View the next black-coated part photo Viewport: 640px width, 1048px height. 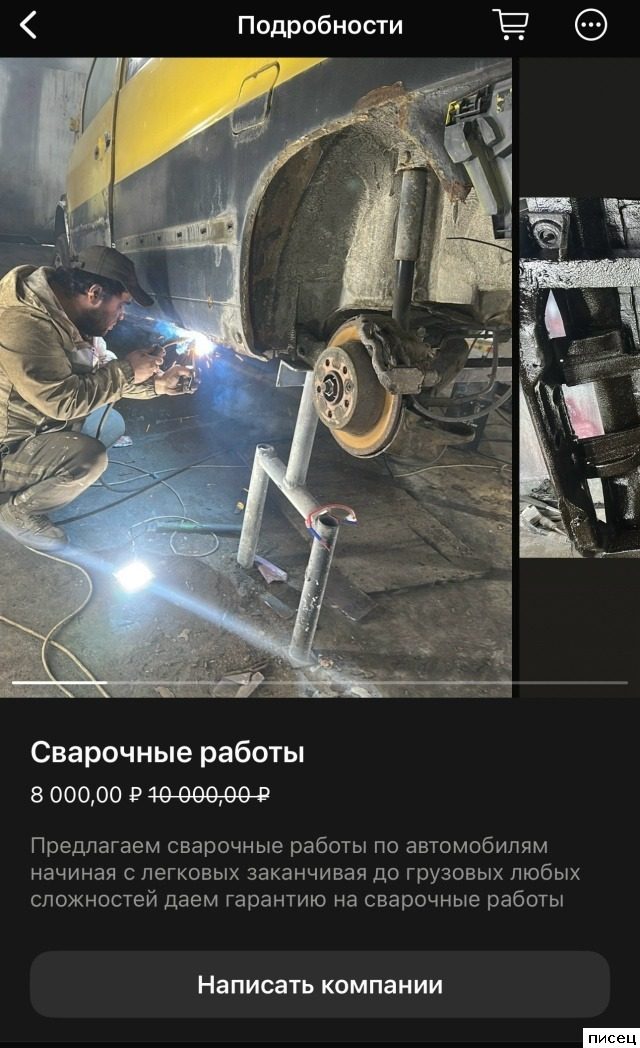580,375
